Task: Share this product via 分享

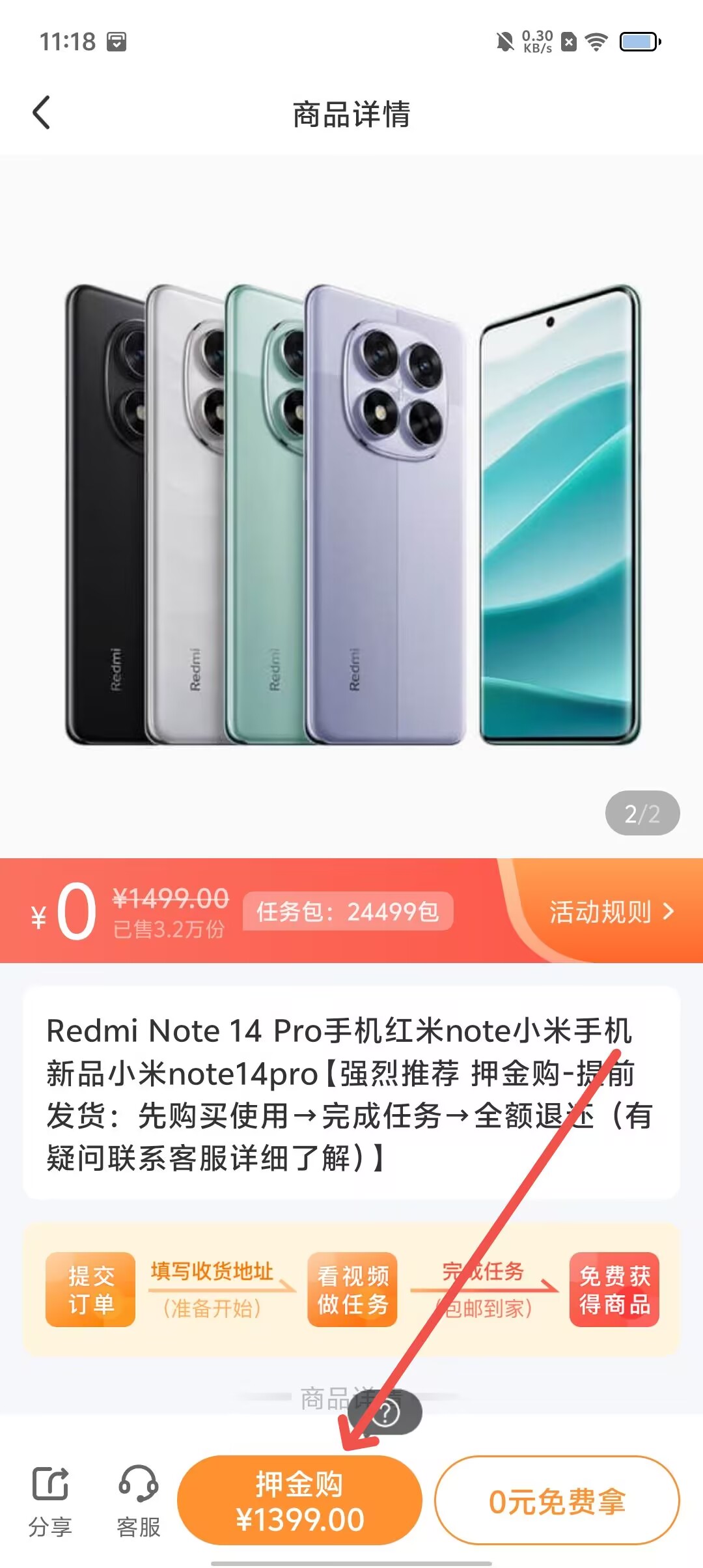Action: 49,1500
